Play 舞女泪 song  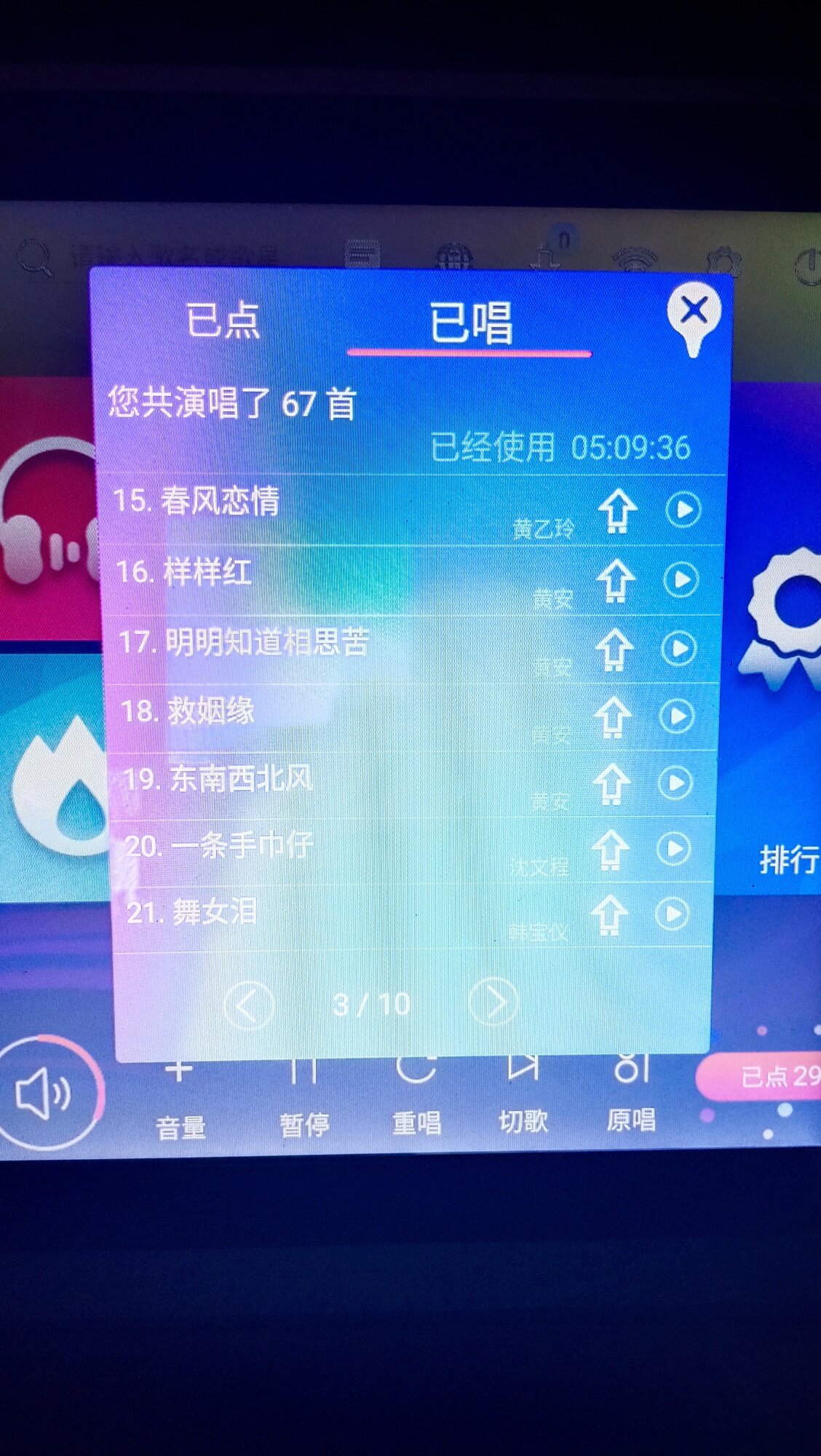pos(672,914)
